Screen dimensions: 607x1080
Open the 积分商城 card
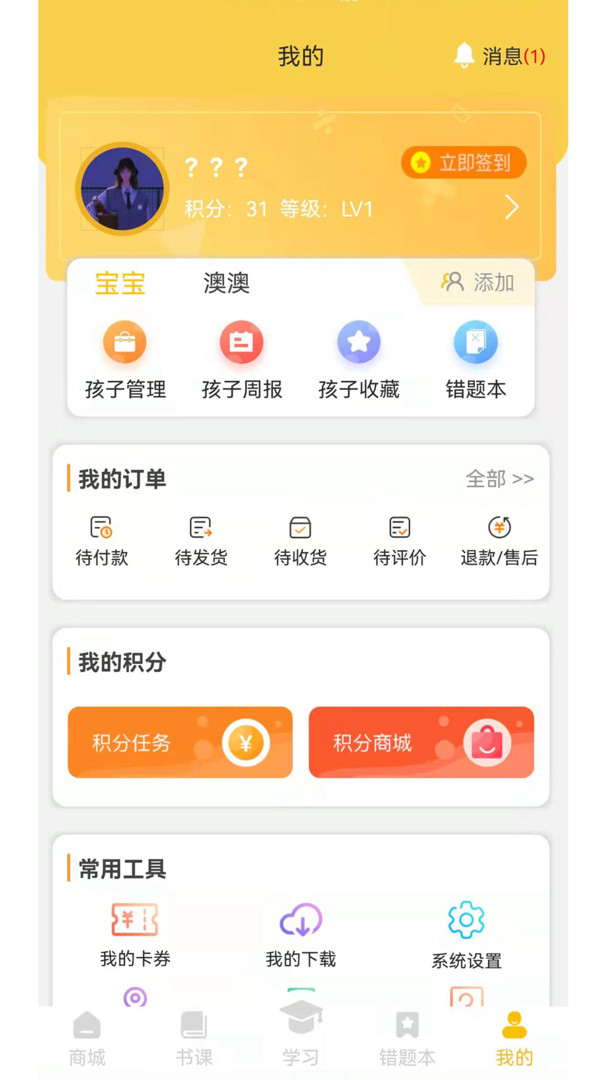click(x=421, y=742)
